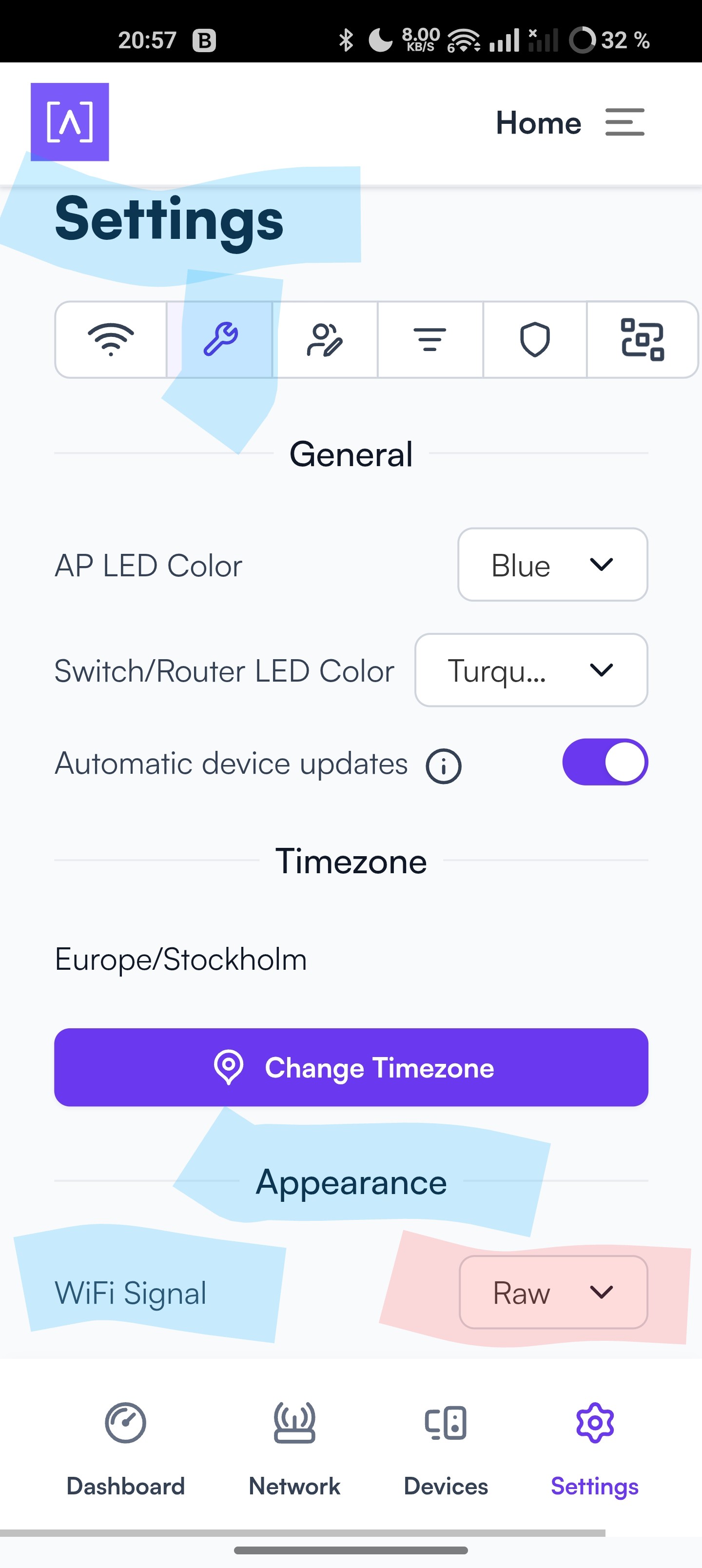The width and height of the screenshot is (702, 1568).
Task: Disable automatic device updates
Action: (x=605, y=762)
